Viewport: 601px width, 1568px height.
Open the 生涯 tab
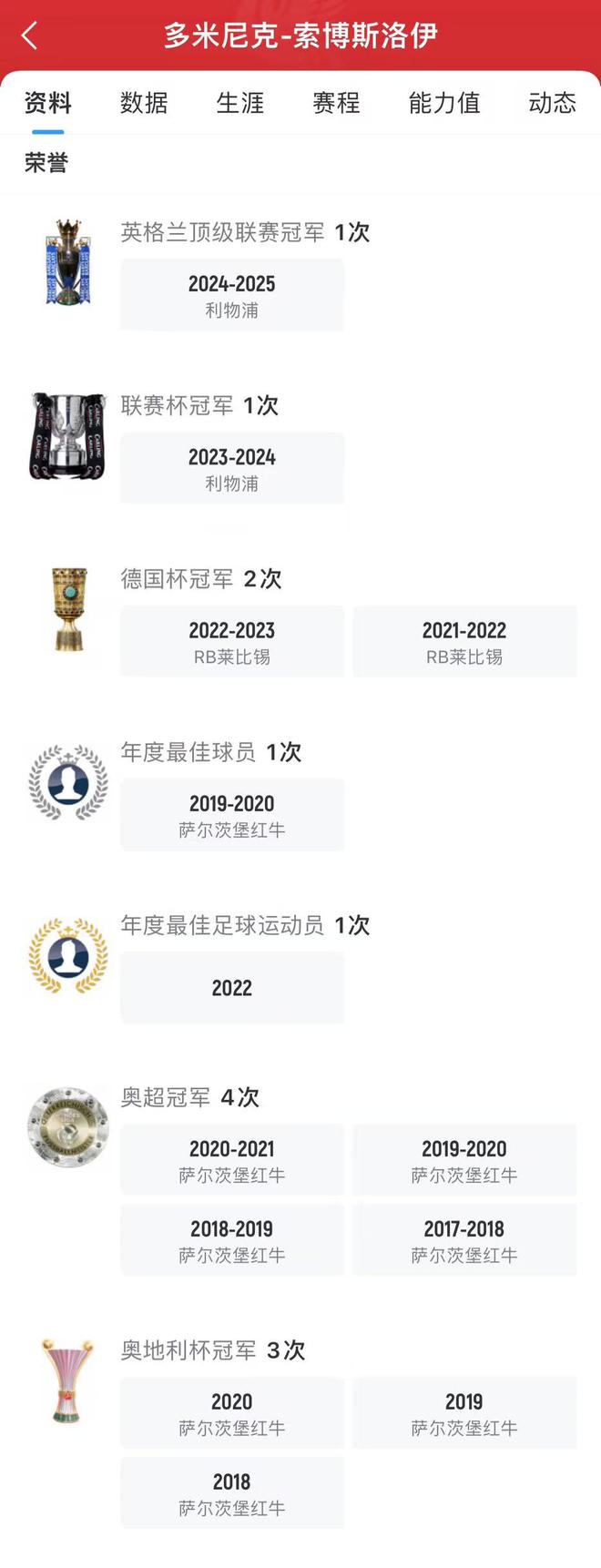(240, 103)
